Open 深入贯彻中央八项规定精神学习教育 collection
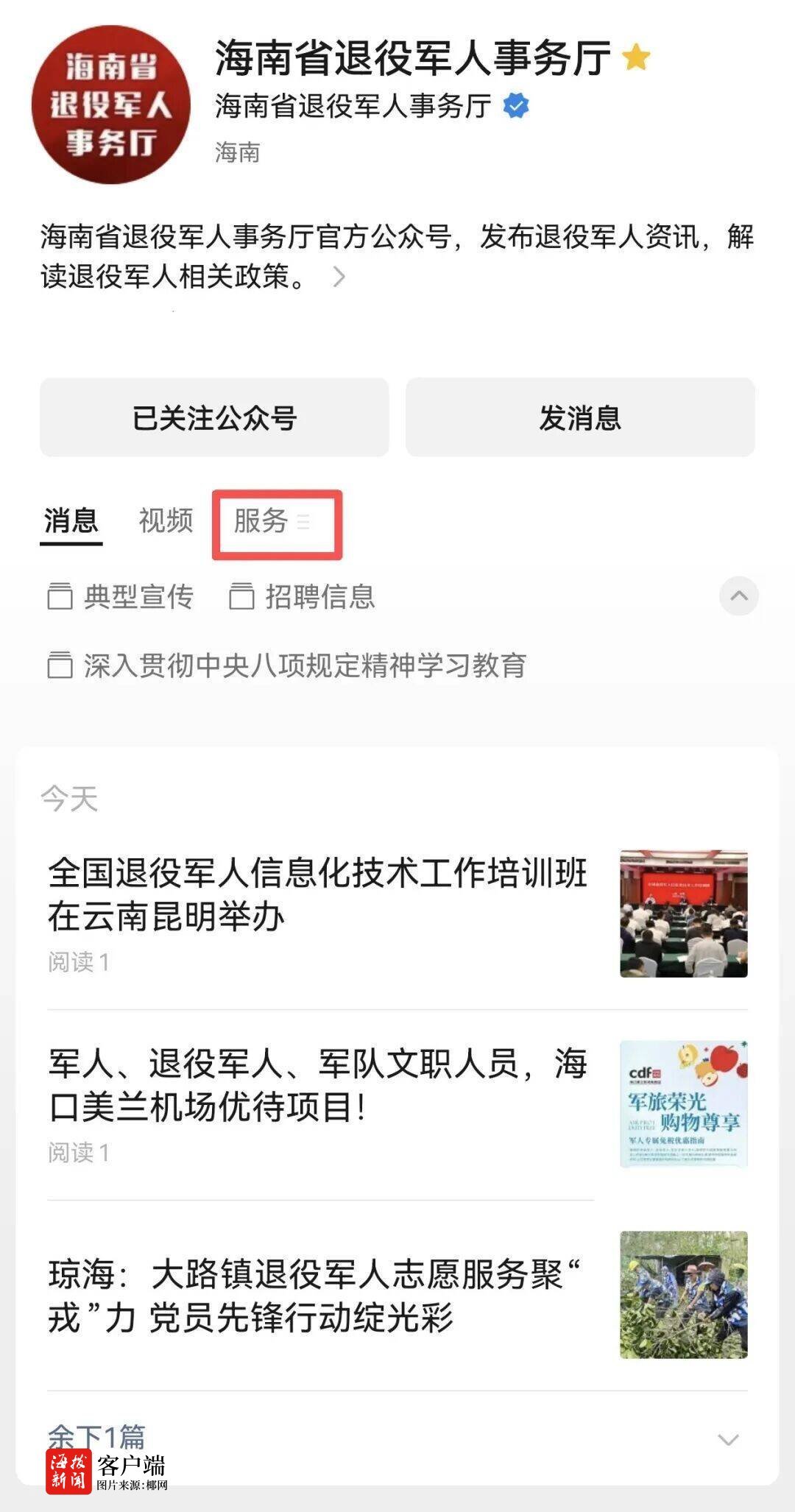 pyautogui.click(x=287, y=665)
